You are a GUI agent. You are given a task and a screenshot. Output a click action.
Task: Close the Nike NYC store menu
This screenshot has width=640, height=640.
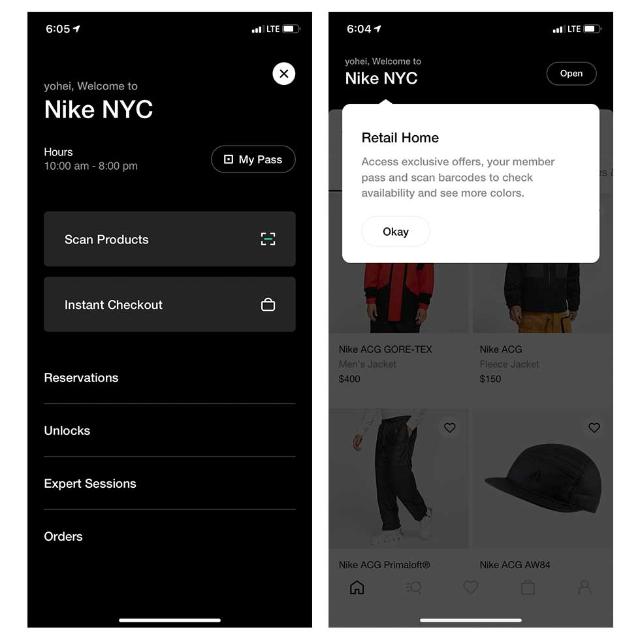click(x=284, y=73)
